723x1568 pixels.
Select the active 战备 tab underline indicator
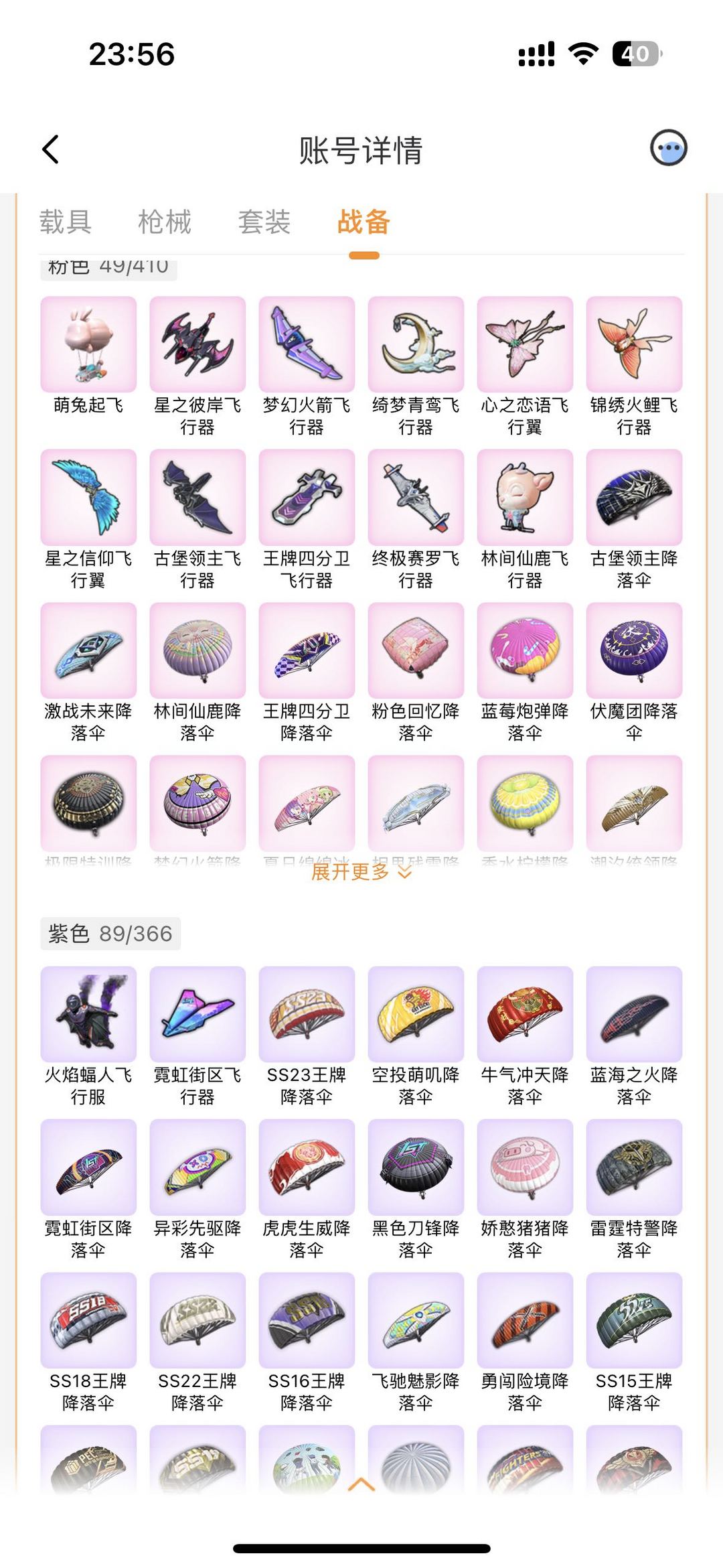click(x=363, y=255)
